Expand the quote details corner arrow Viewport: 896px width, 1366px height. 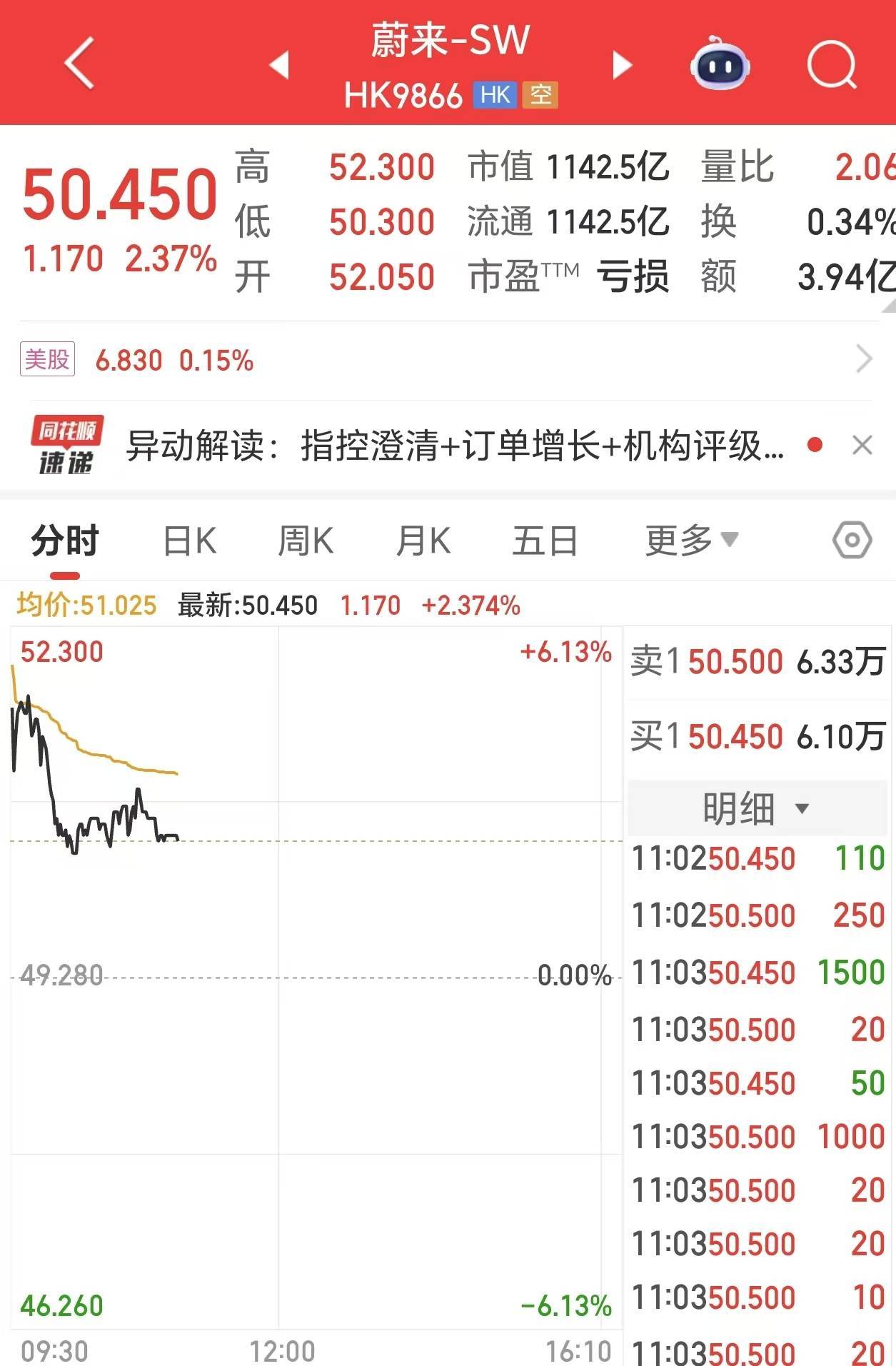[887, 306]
